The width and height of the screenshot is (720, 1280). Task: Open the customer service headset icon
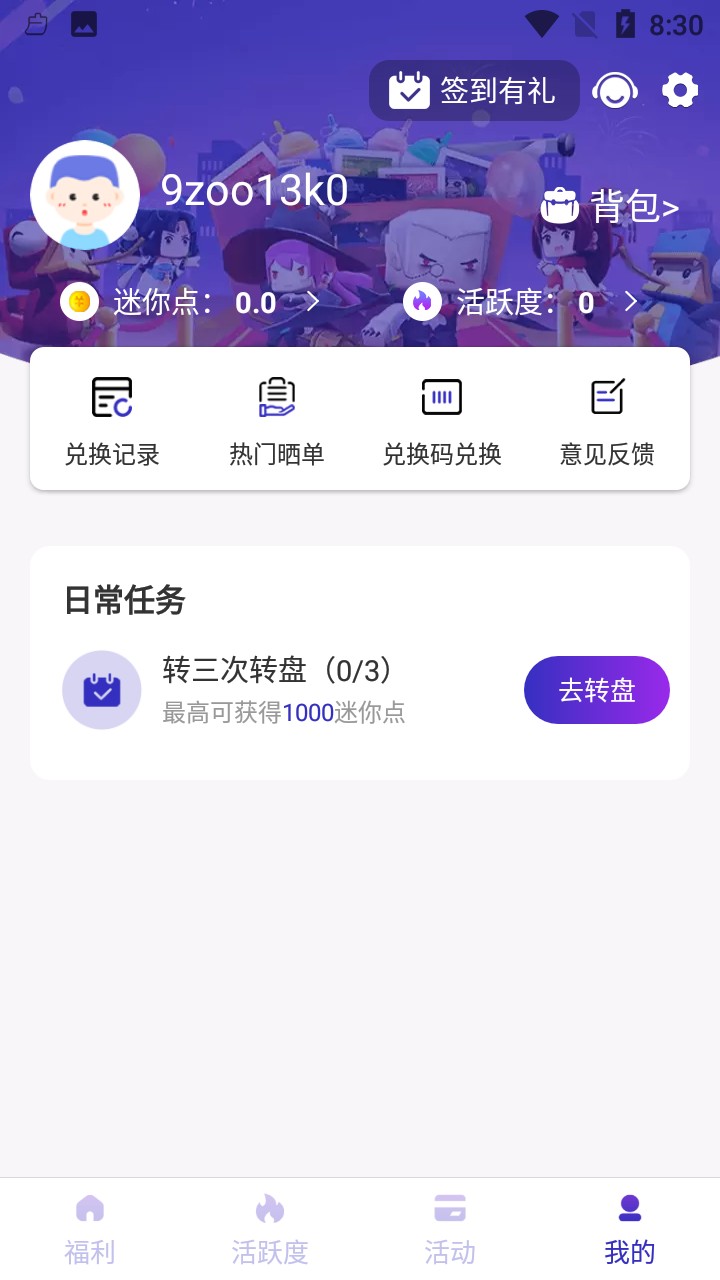pyautogui.click(x=614, y=89)
